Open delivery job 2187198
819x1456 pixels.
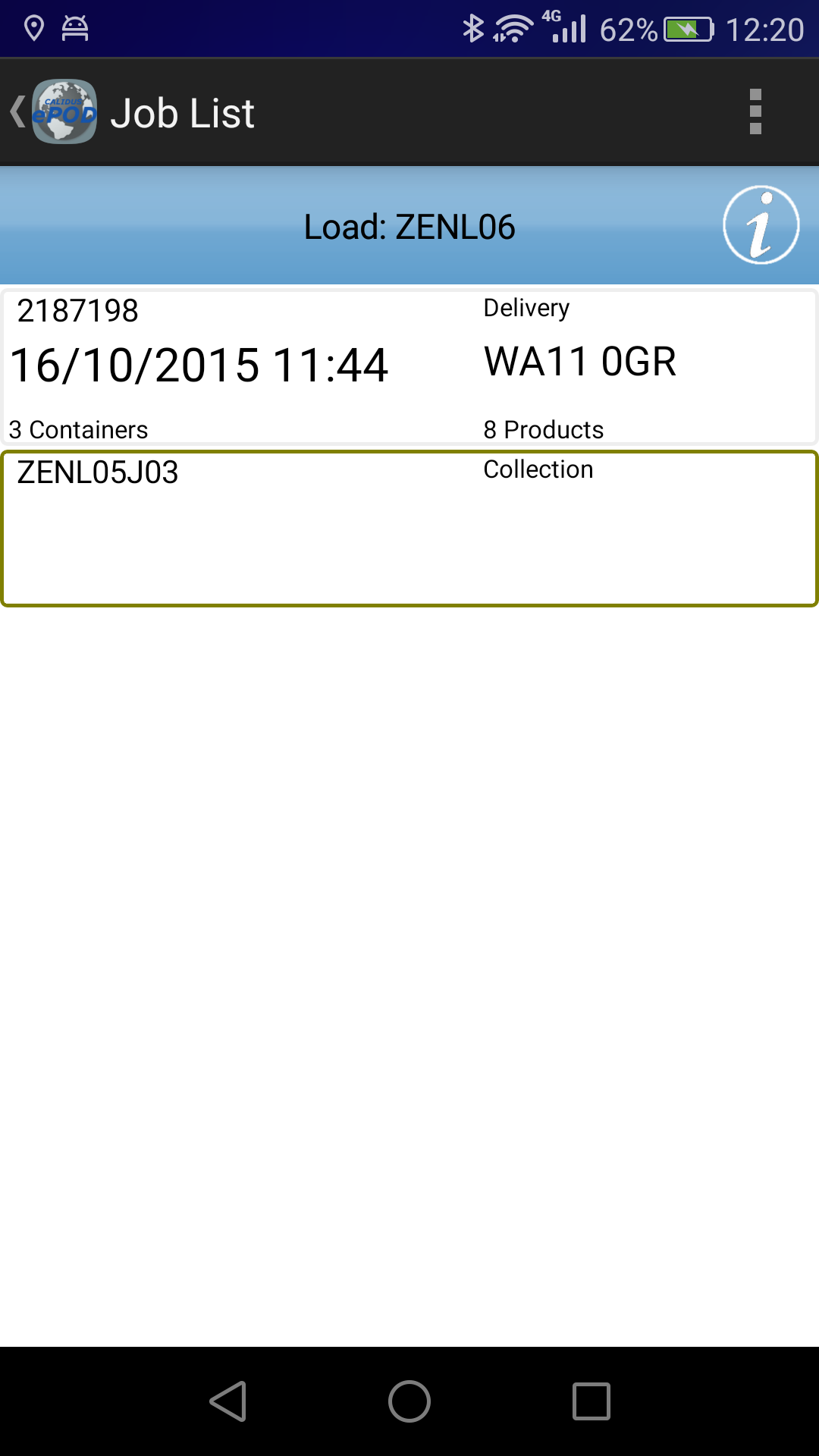click(409, 367)
